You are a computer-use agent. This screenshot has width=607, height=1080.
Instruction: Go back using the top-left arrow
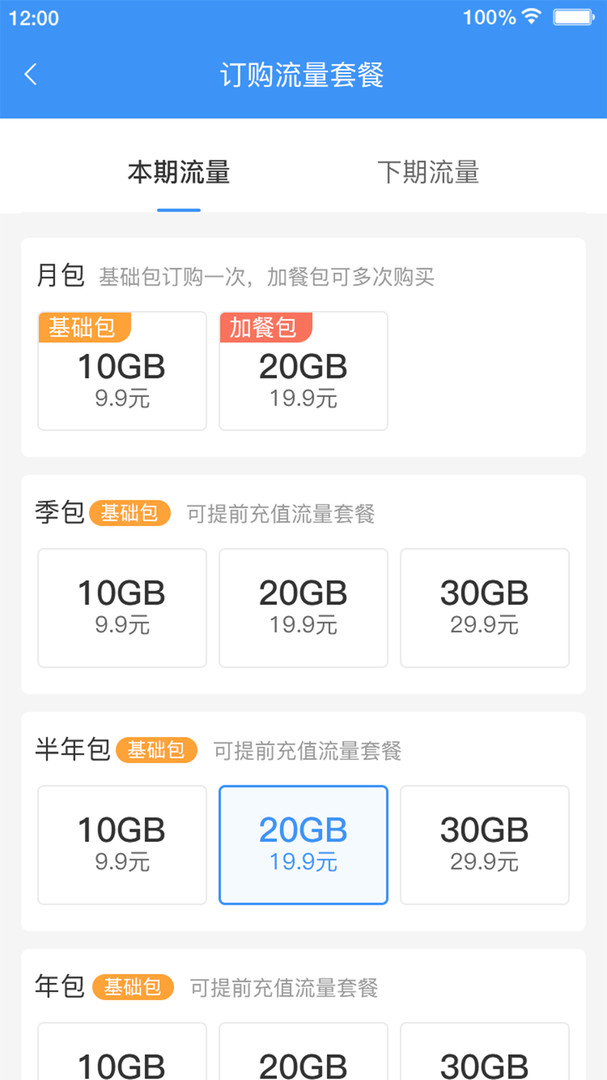coord(31,75)
